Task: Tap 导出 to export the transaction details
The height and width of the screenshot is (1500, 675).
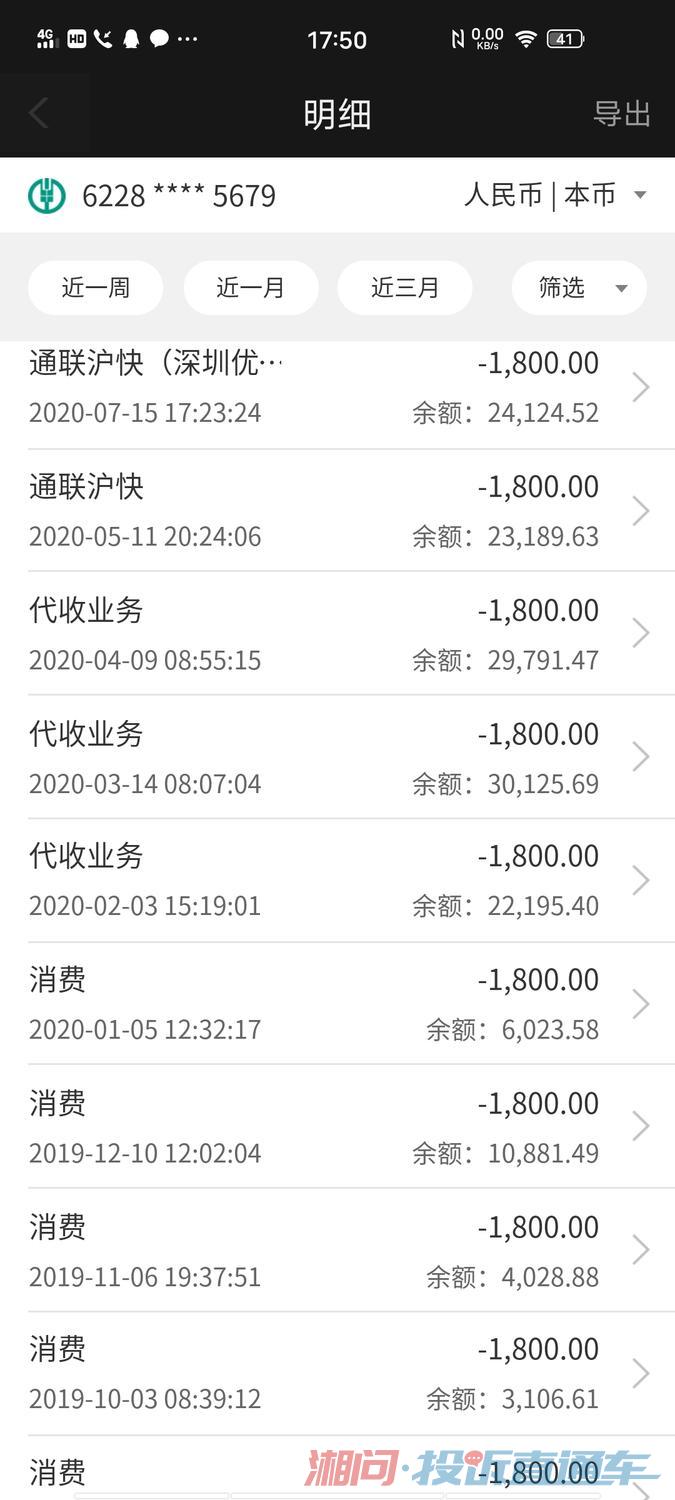Action: coord(621,114)
